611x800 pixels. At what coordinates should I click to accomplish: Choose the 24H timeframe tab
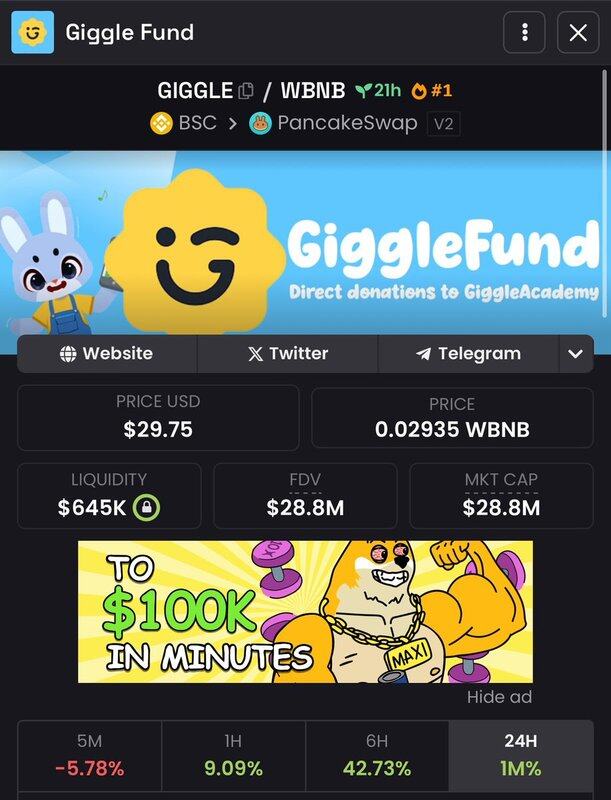pos(521,756)
